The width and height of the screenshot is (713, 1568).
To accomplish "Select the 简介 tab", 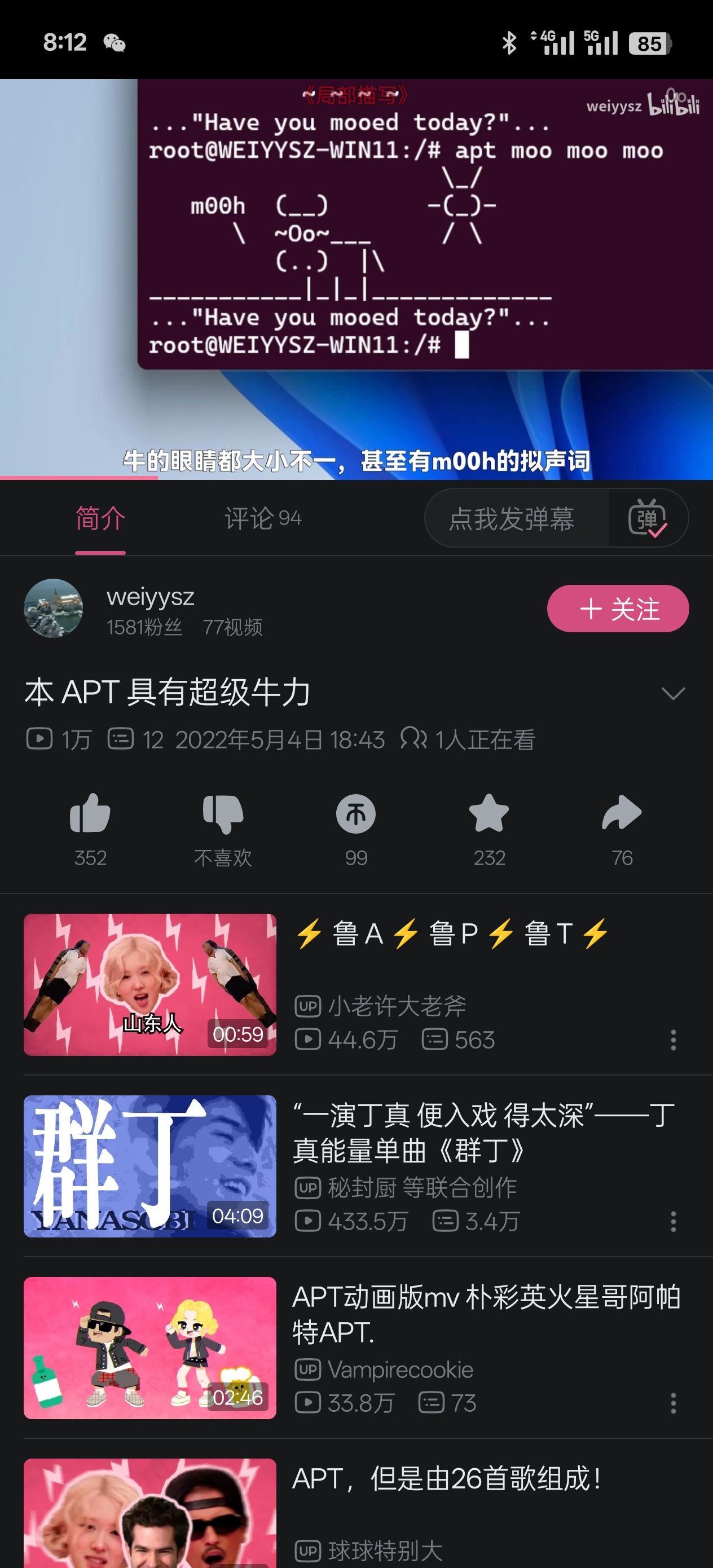I will click(x=100, y=518).
